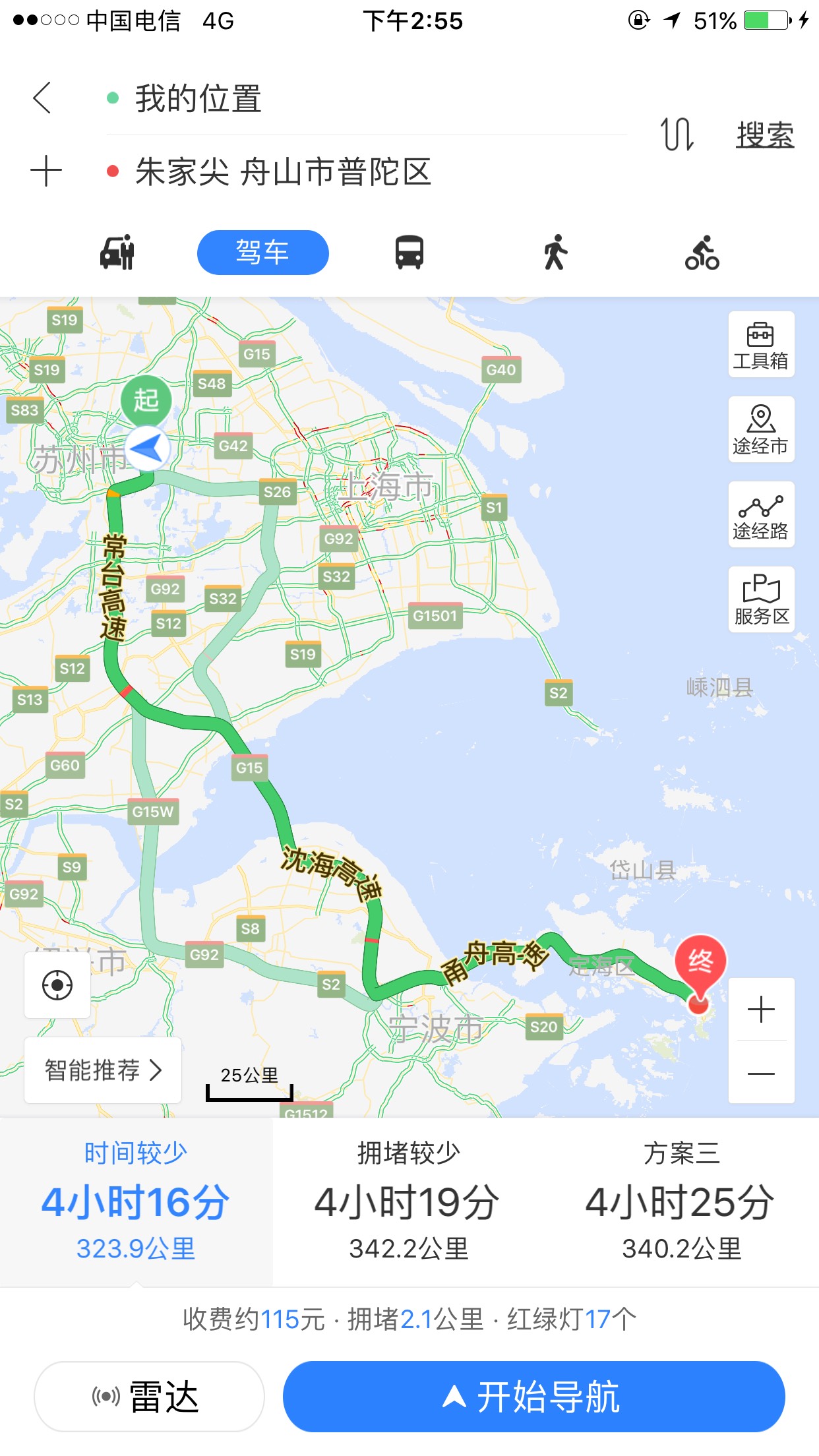Tap the 搜索 button

pos(765,135)
